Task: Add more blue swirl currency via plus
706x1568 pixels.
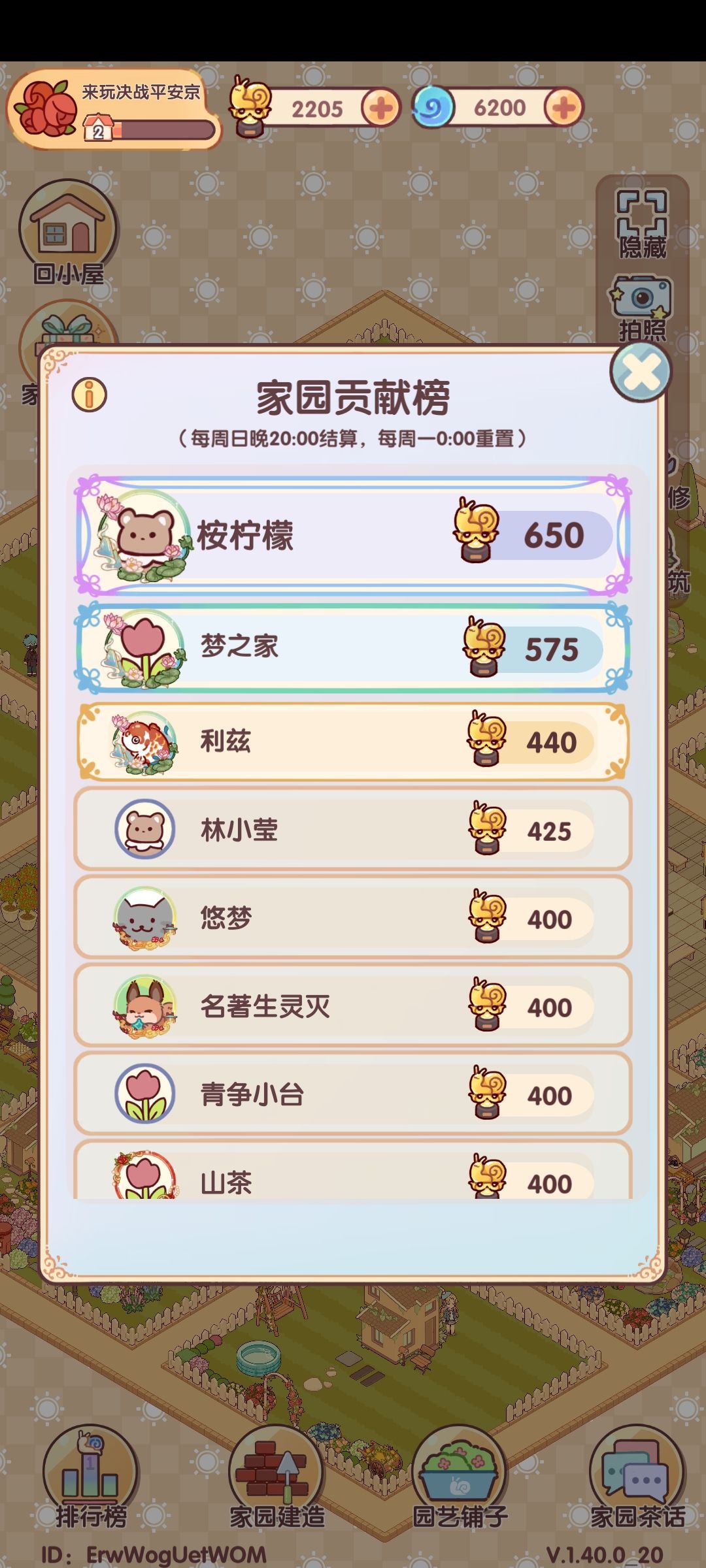Action: tap(563, 107)
